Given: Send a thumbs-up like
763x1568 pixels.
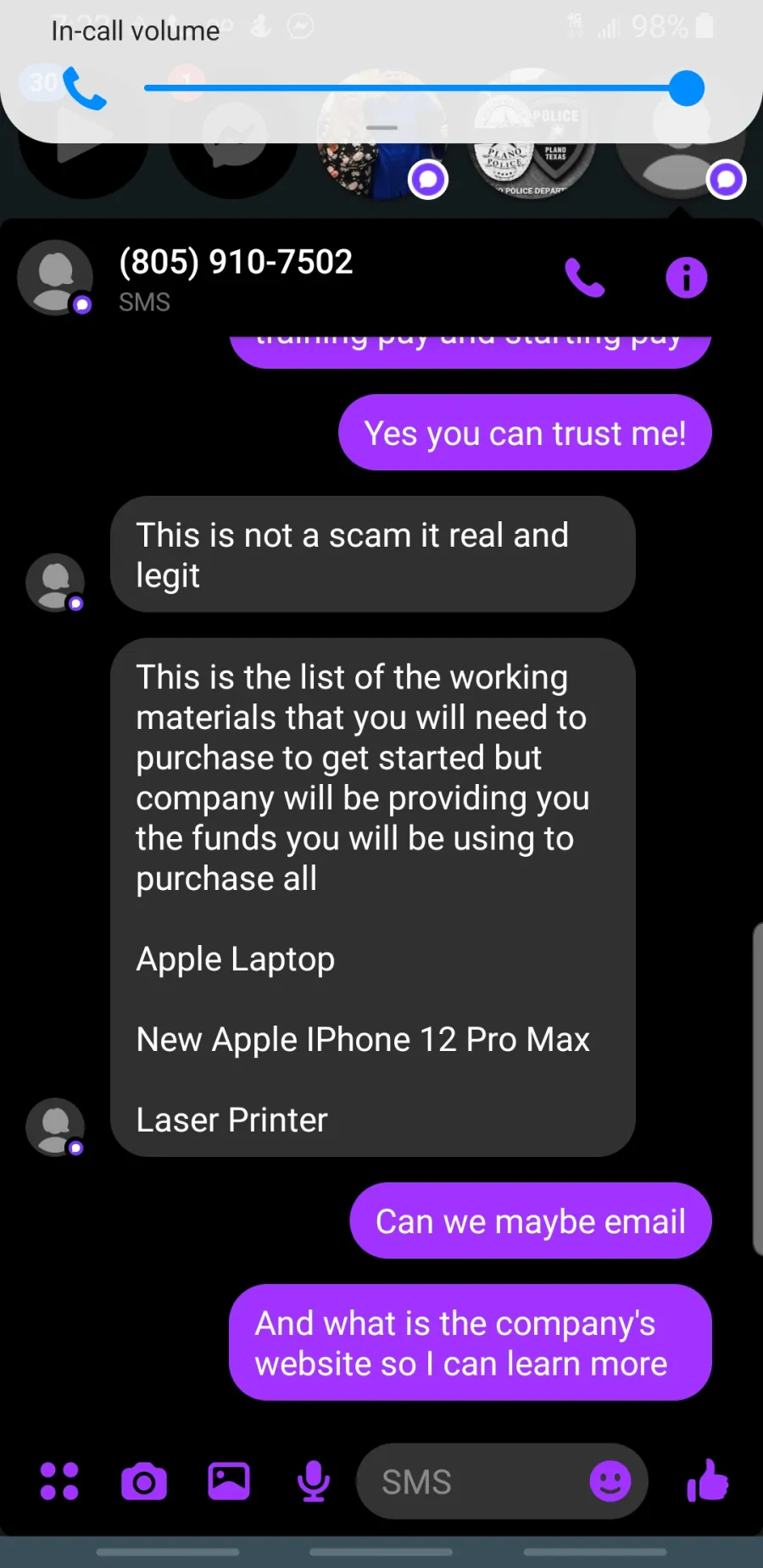Looking at the screenshot, I should tap(707, 1480).
